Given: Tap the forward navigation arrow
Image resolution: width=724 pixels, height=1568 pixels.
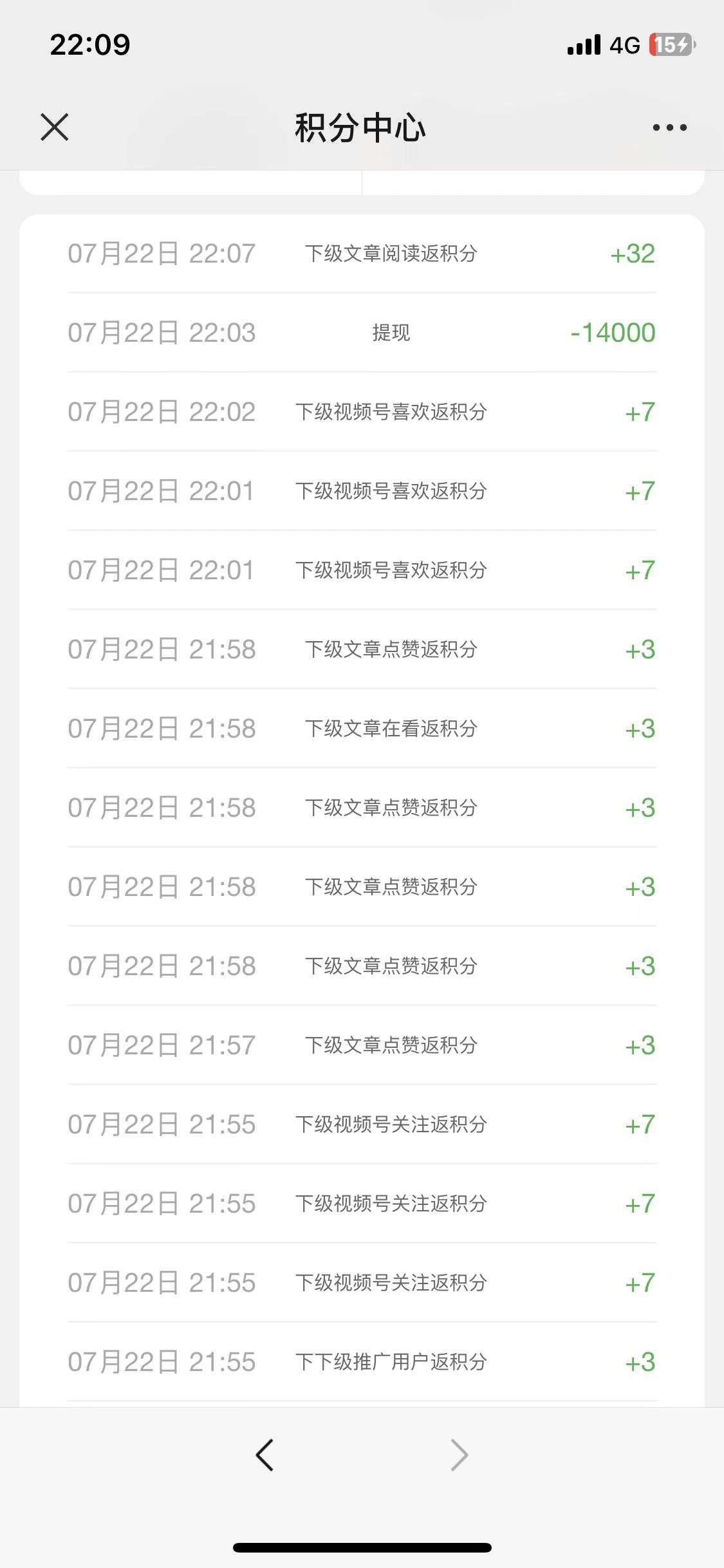Looking at the screenshot, I should 459,1455.
